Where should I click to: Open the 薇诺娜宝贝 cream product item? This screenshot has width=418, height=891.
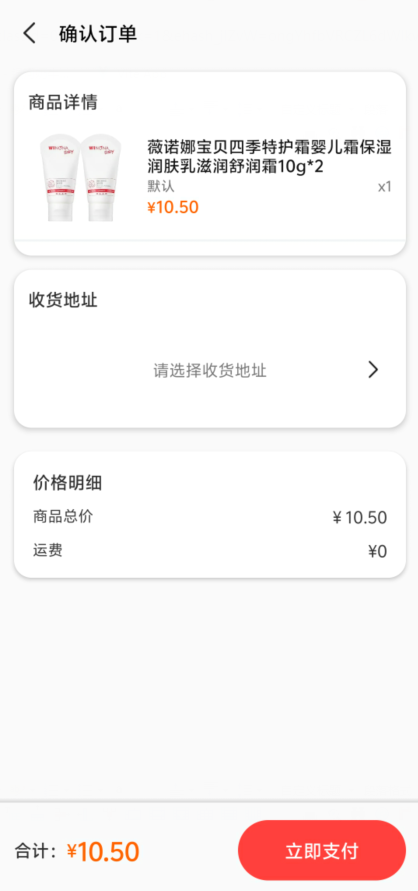click(x=210, y=178)
